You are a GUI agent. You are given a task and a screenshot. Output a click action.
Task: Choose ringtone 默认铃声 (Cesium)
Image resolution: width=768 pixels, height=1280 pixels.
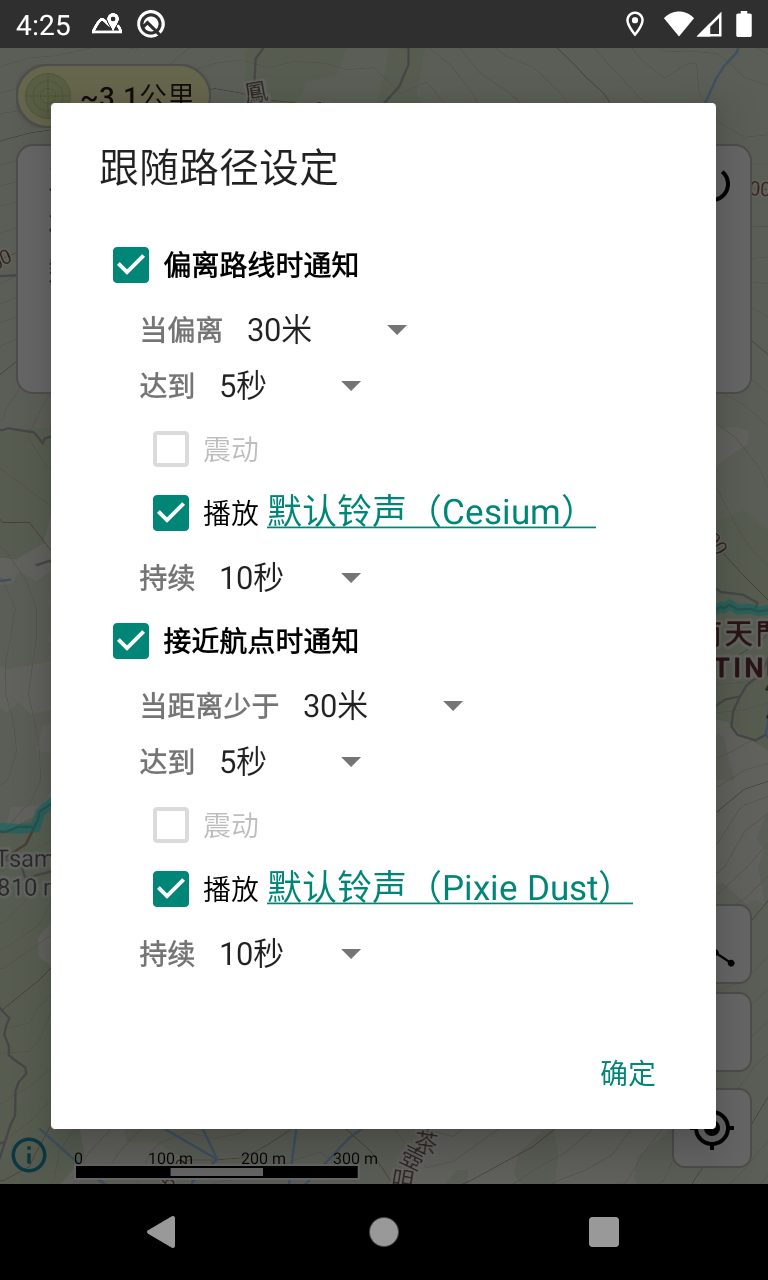(x=431, y=512)
